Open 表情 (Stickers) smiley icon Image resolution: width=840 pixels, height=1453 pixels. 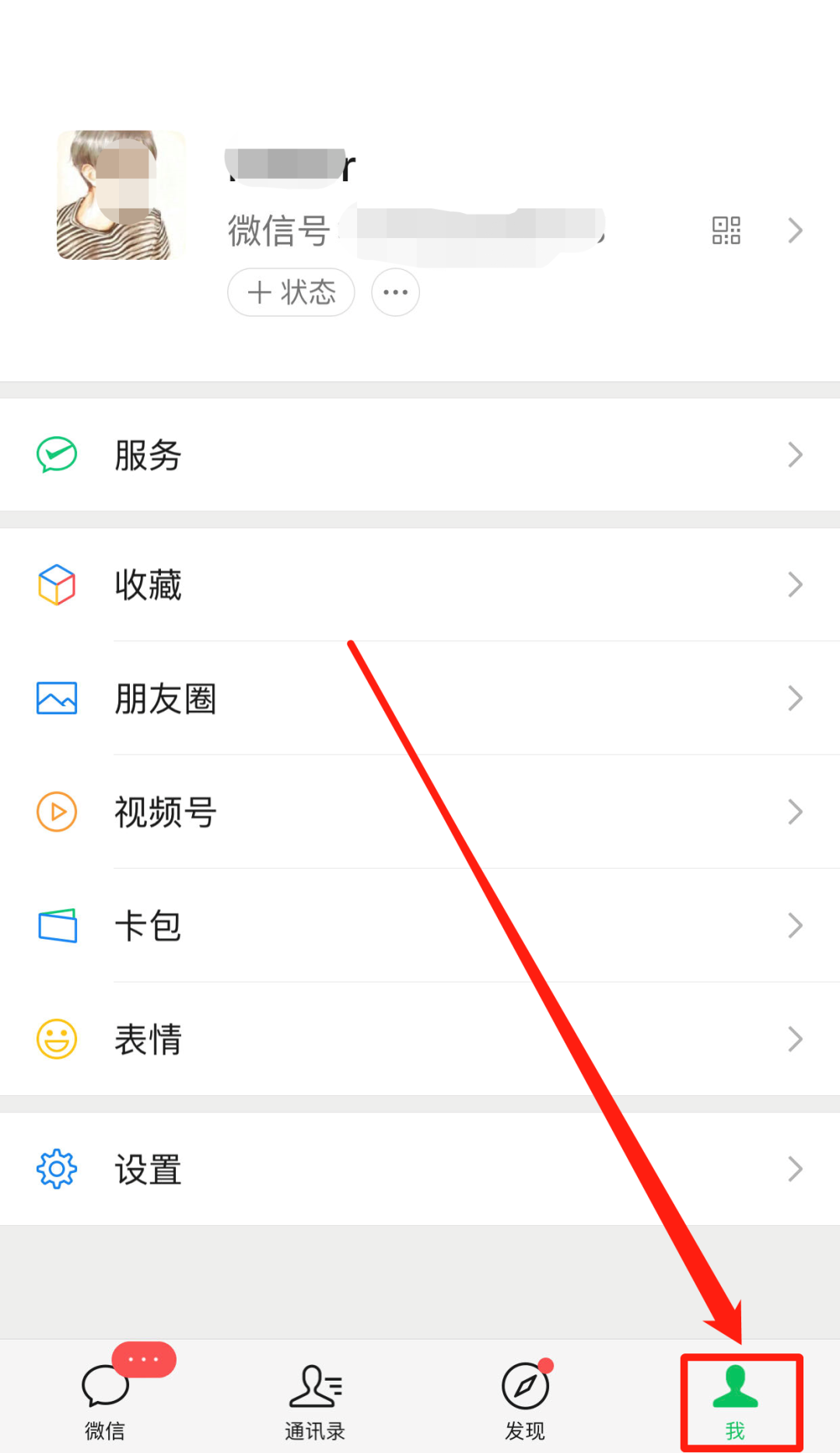point(55,1039)
